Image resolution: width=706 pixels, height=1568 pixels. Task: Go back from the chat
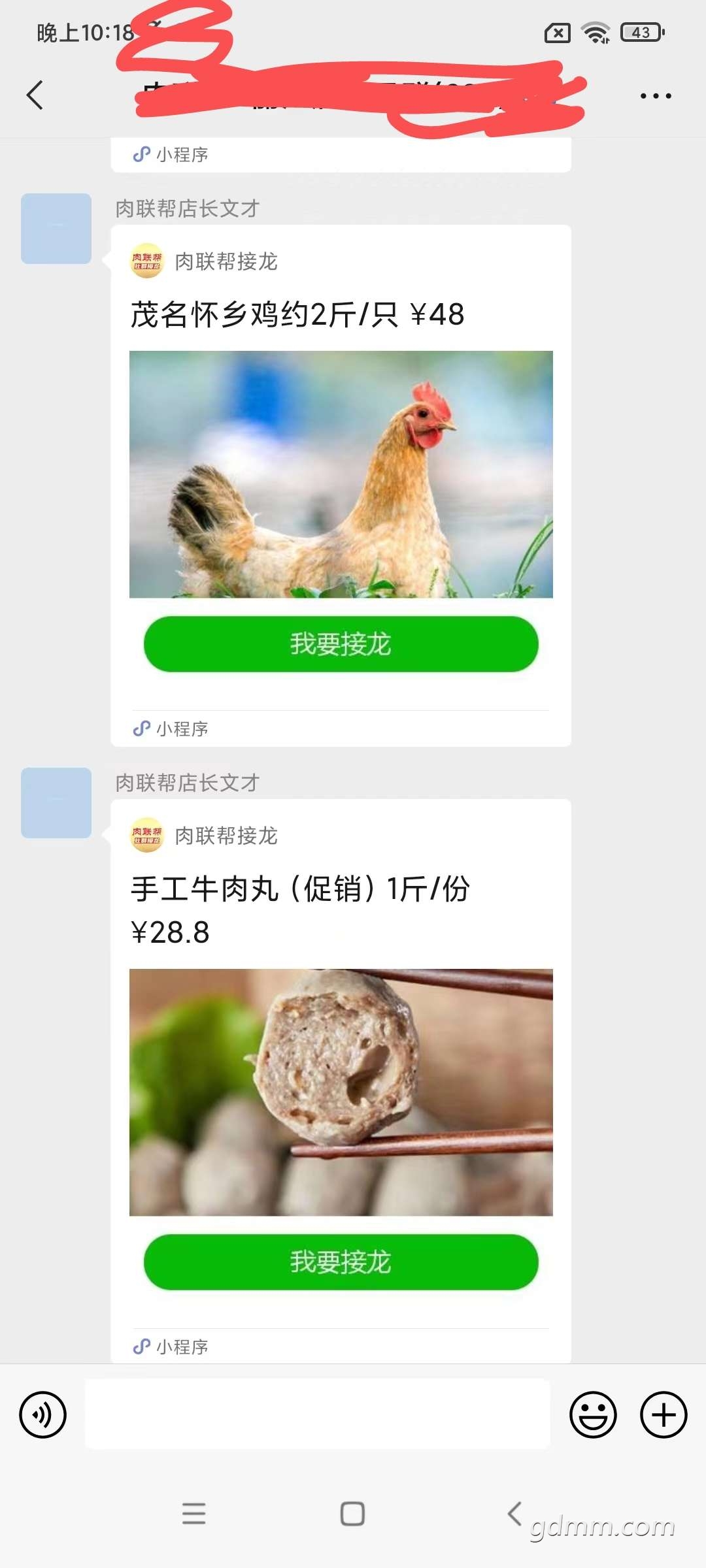tap(35, 95)
